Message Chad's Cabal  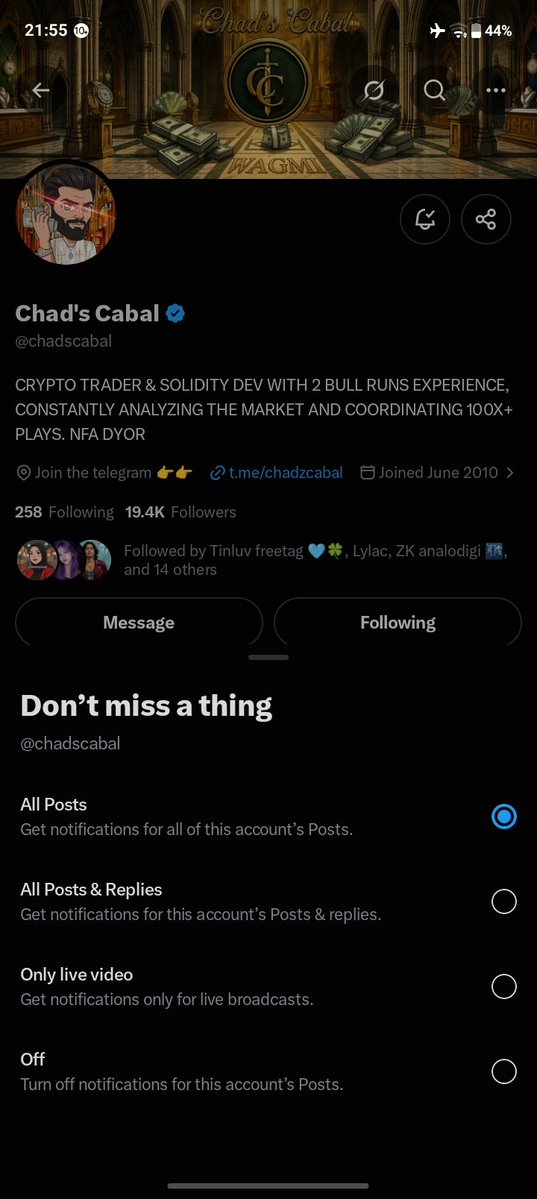click(138, 622)
